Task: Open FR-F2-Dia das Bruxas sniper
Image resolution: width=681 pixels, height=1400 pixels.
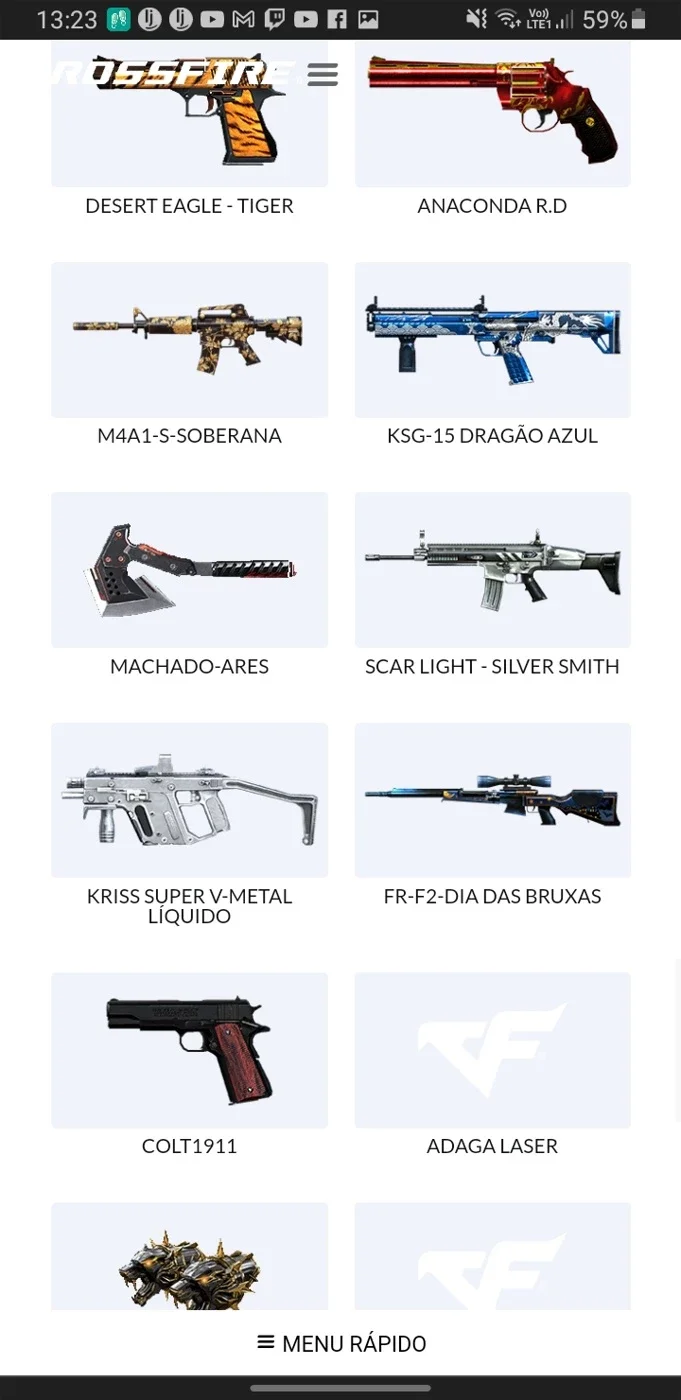Action: click(492, 815)
